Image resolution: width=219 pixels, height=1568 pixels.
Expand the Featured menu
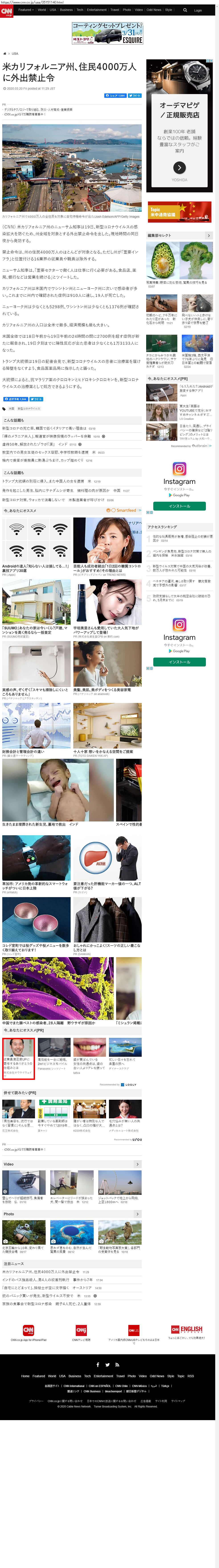point(26,10)
